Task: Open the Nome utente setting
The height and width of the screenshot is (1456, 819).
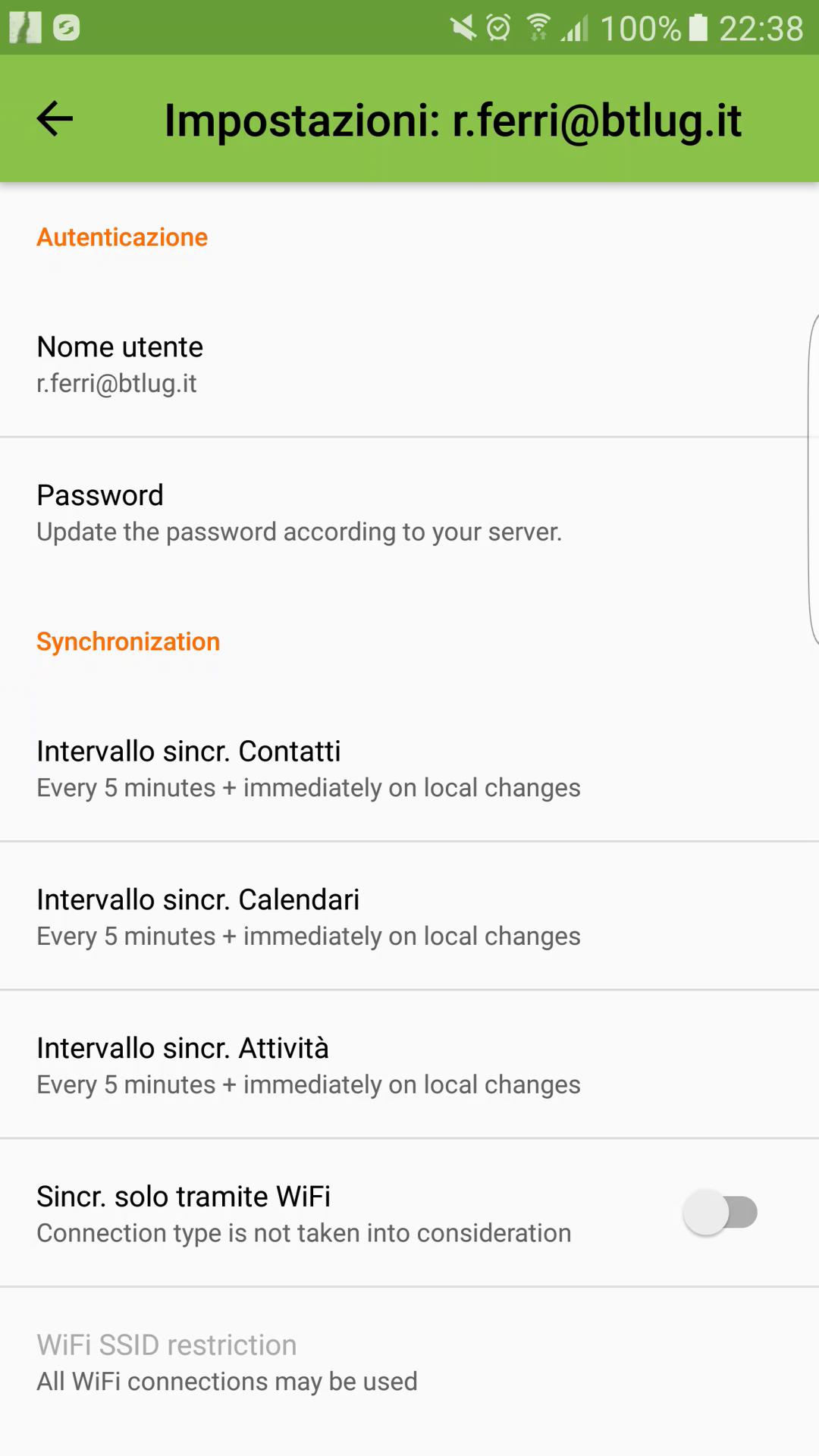Action: click(x=409, y=363)
